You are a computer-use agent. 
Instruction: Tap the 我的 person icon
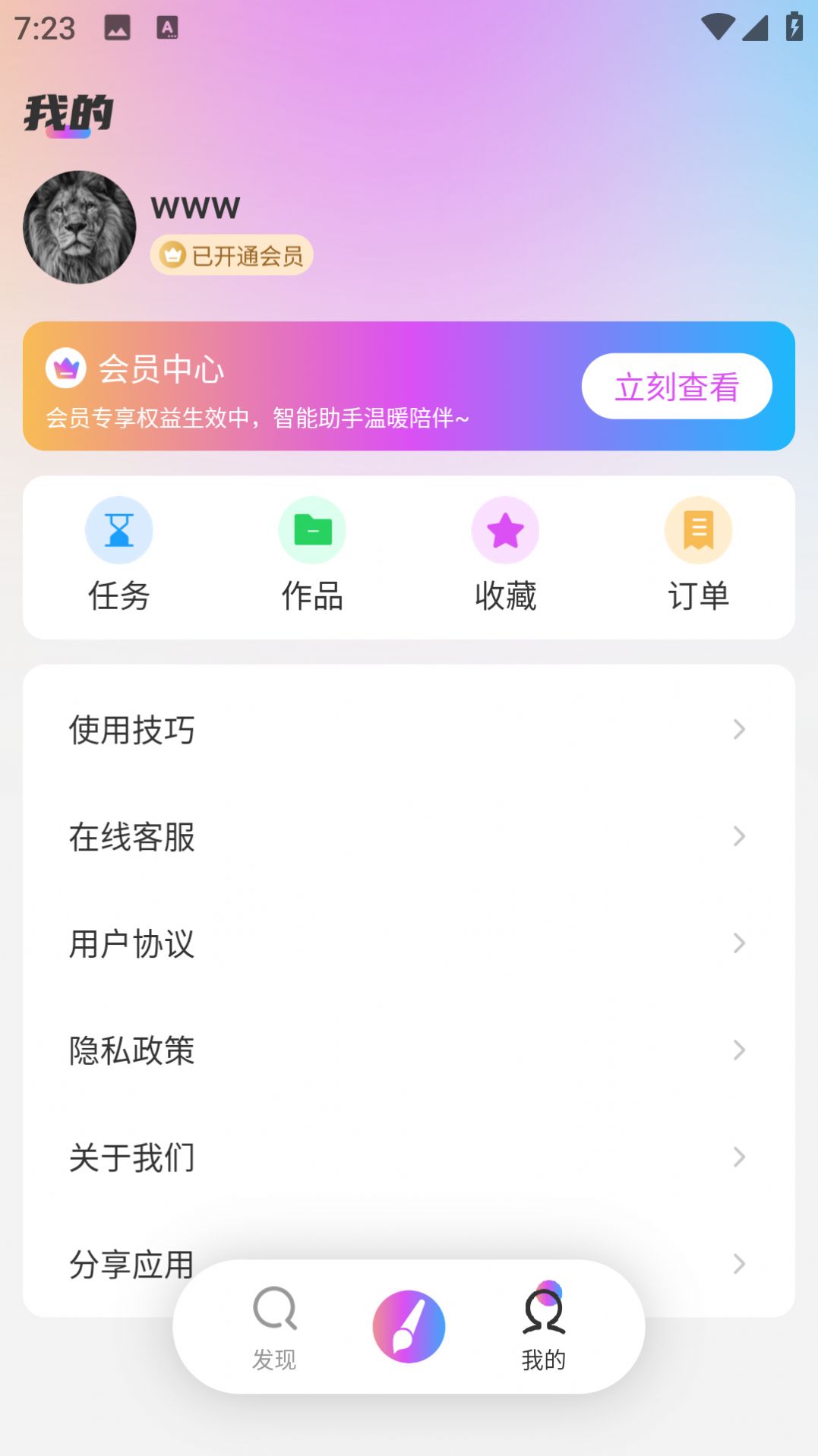(x=544, y=1310)
